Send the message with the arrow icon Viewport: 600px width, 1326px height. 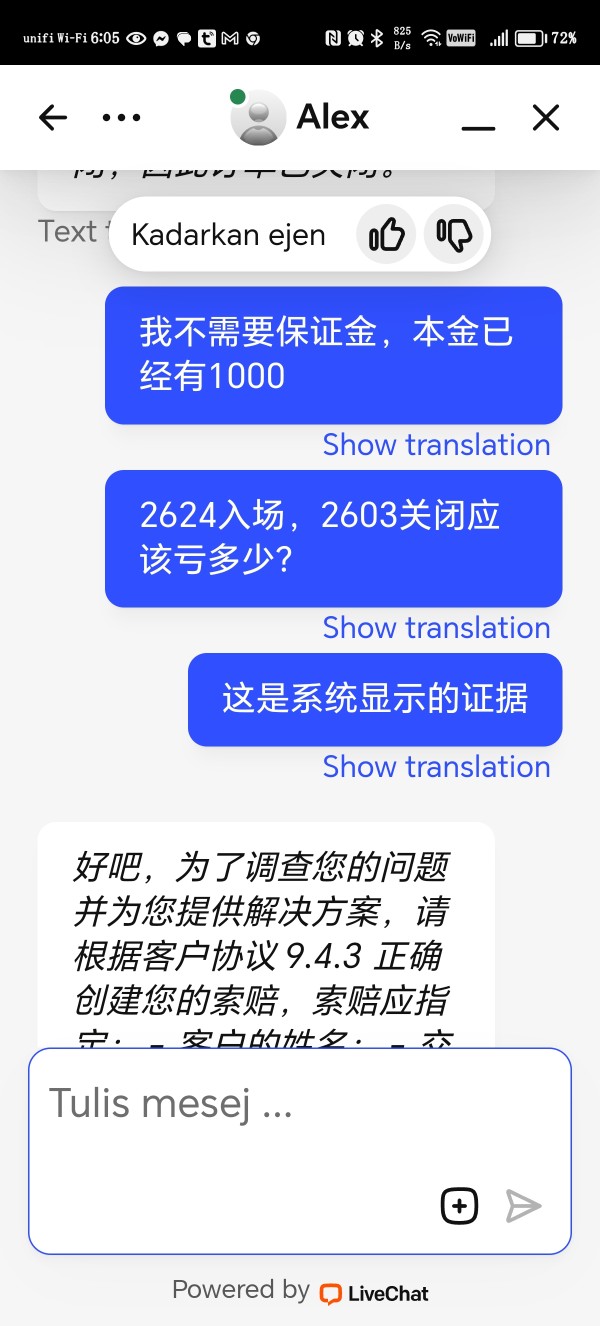[x=523, y=1206]
